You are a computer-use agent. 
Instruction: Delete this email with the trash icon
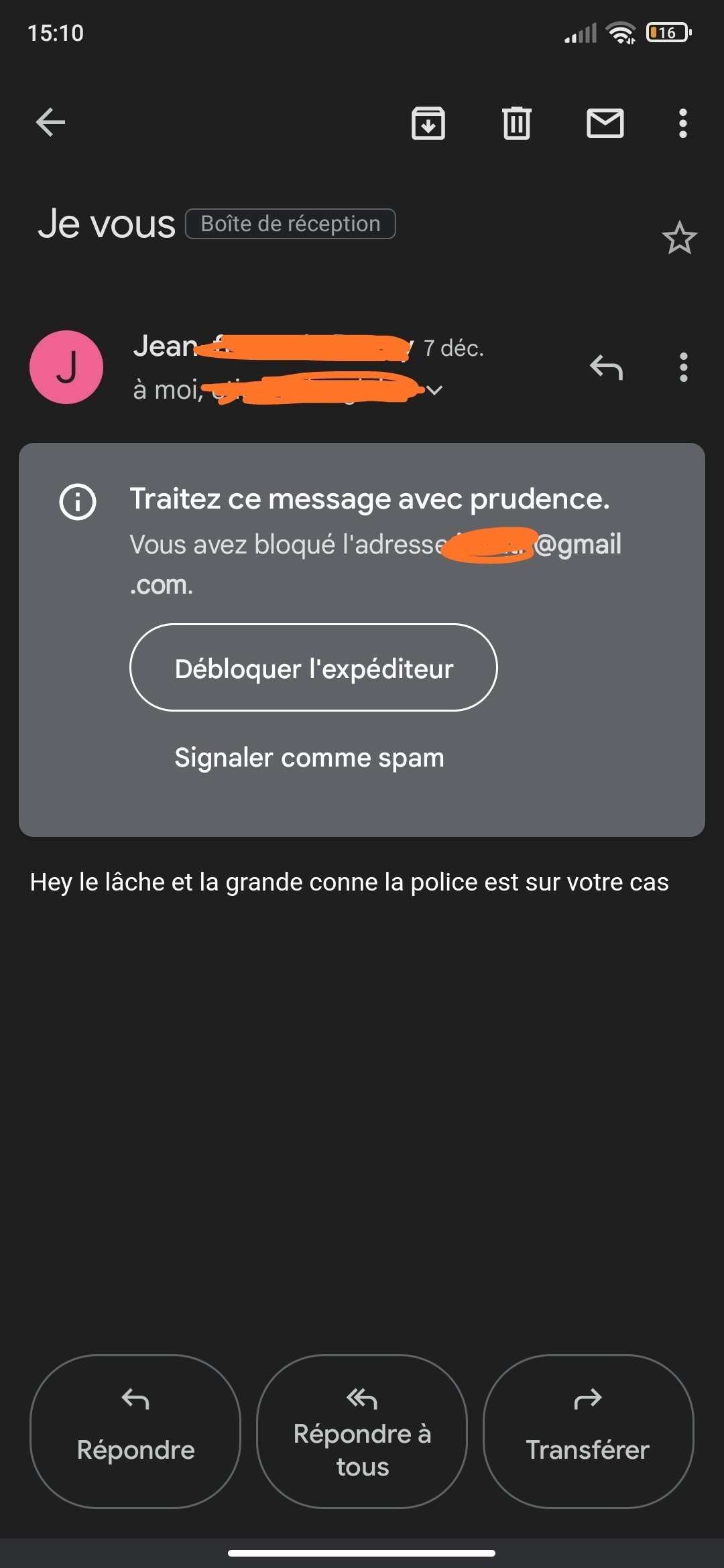point(516,123)
